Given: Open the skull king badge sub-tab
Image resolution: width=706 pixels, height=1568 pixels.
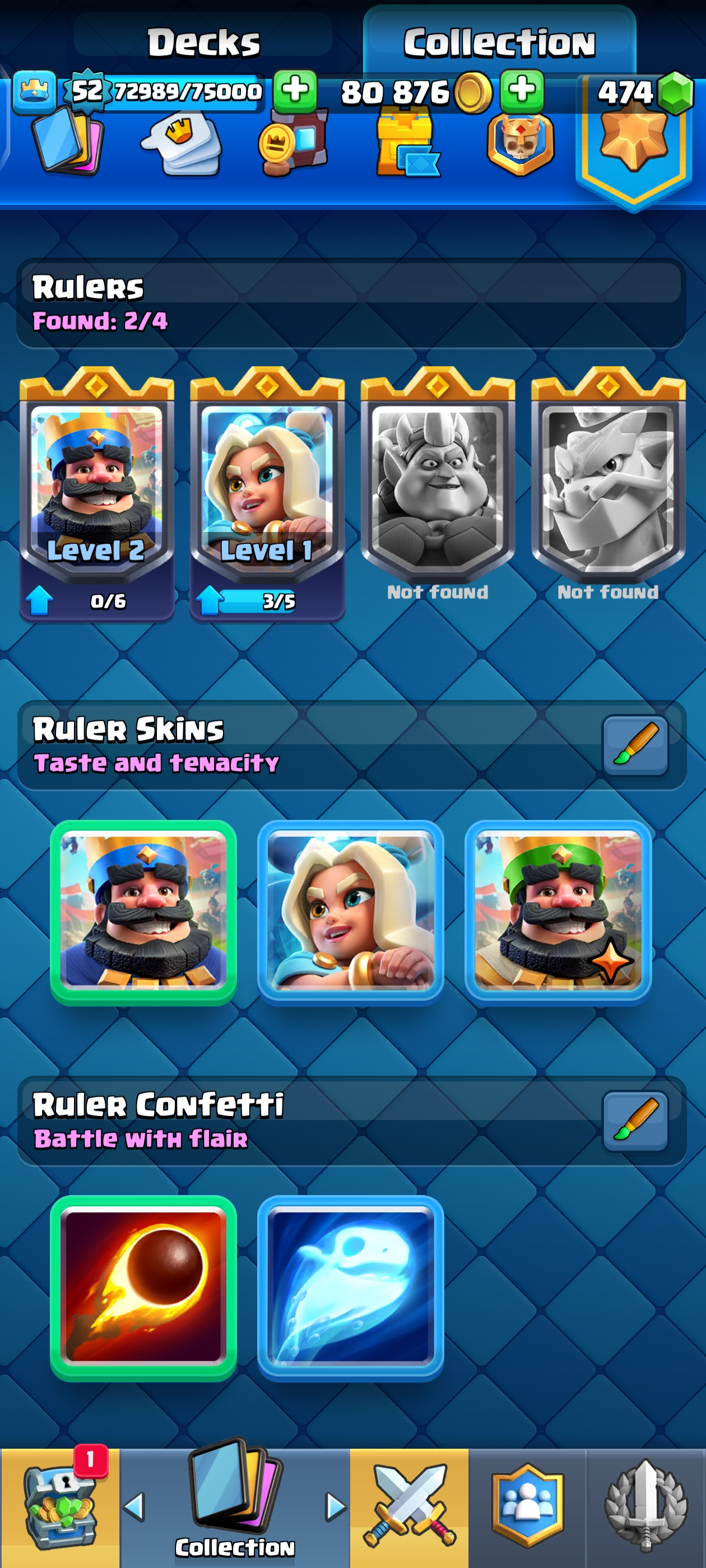Looking at the screenshot, I should coord(520,145).
